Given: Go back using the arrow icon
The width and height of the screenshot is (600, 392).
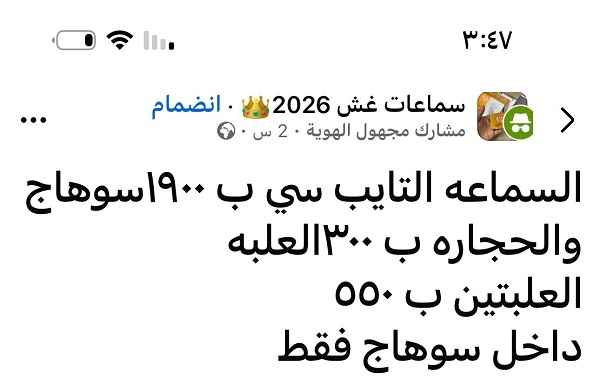Looking at the screenshot, I should coord(567,120).
